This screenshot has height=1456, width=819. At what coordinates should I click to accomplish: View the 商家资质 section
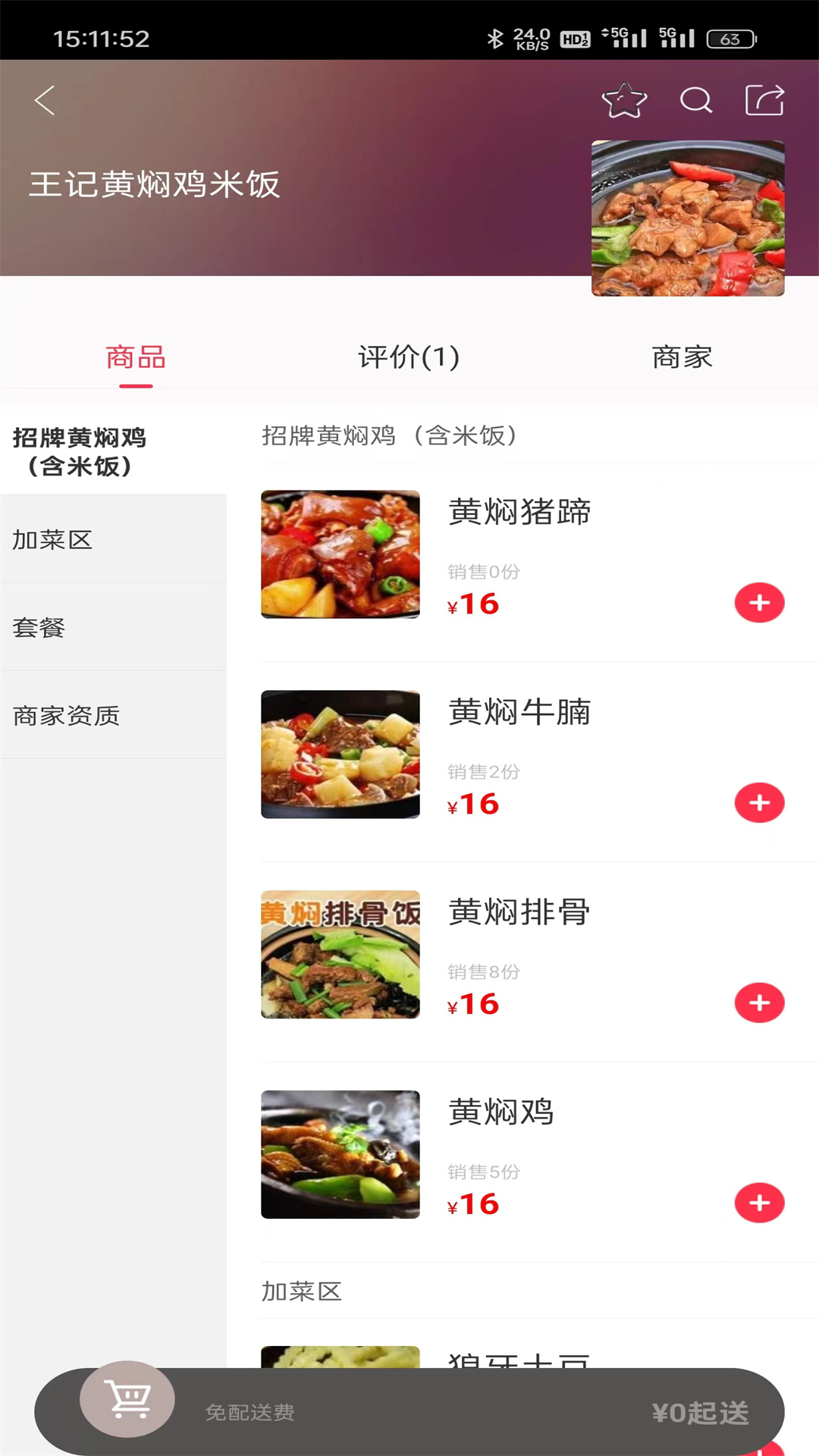[67, 716]
